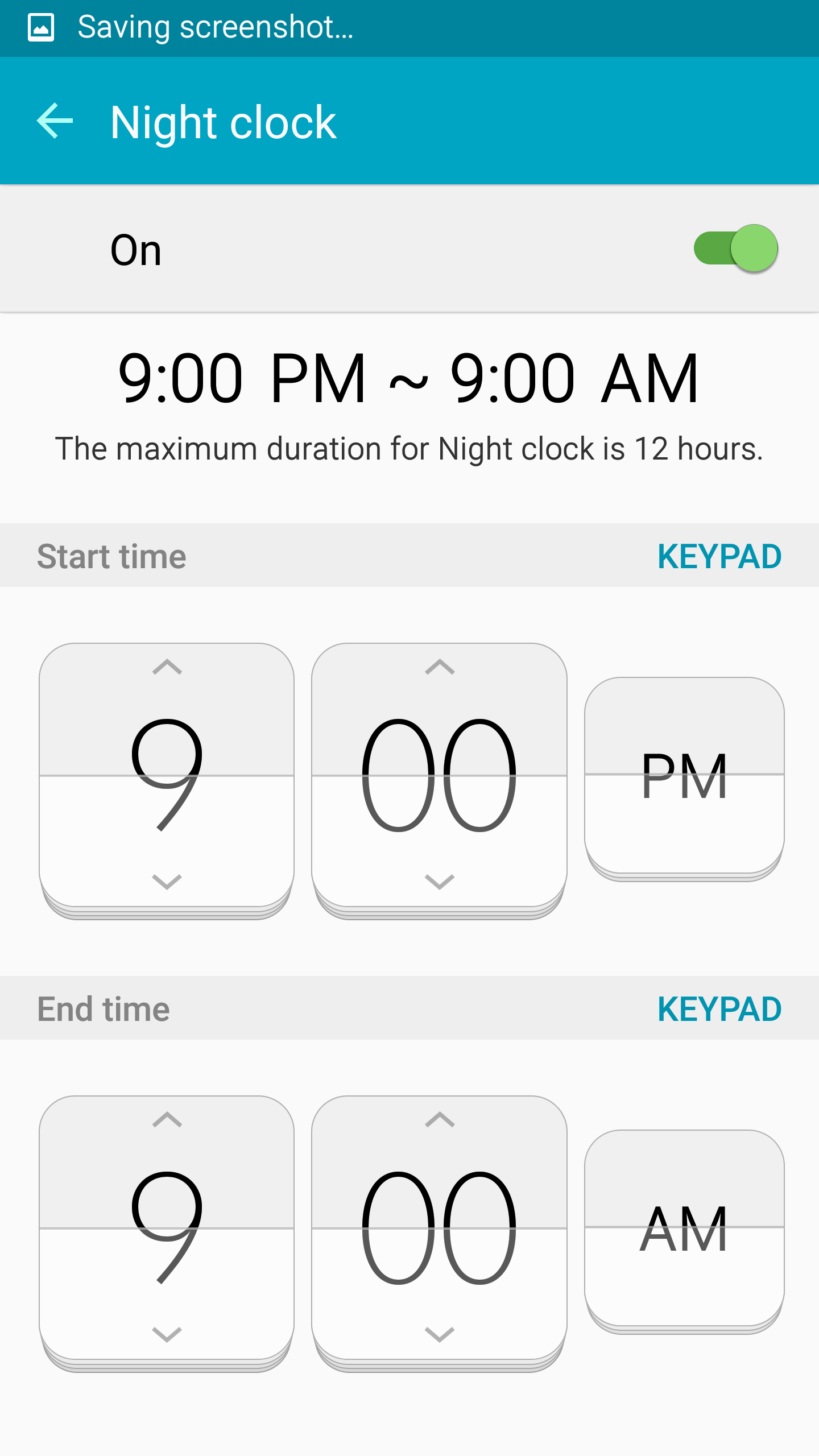The height and width of the screenshot is (1456, 819).
Task: Toggle the End time AM selector
Action: 684,1231
